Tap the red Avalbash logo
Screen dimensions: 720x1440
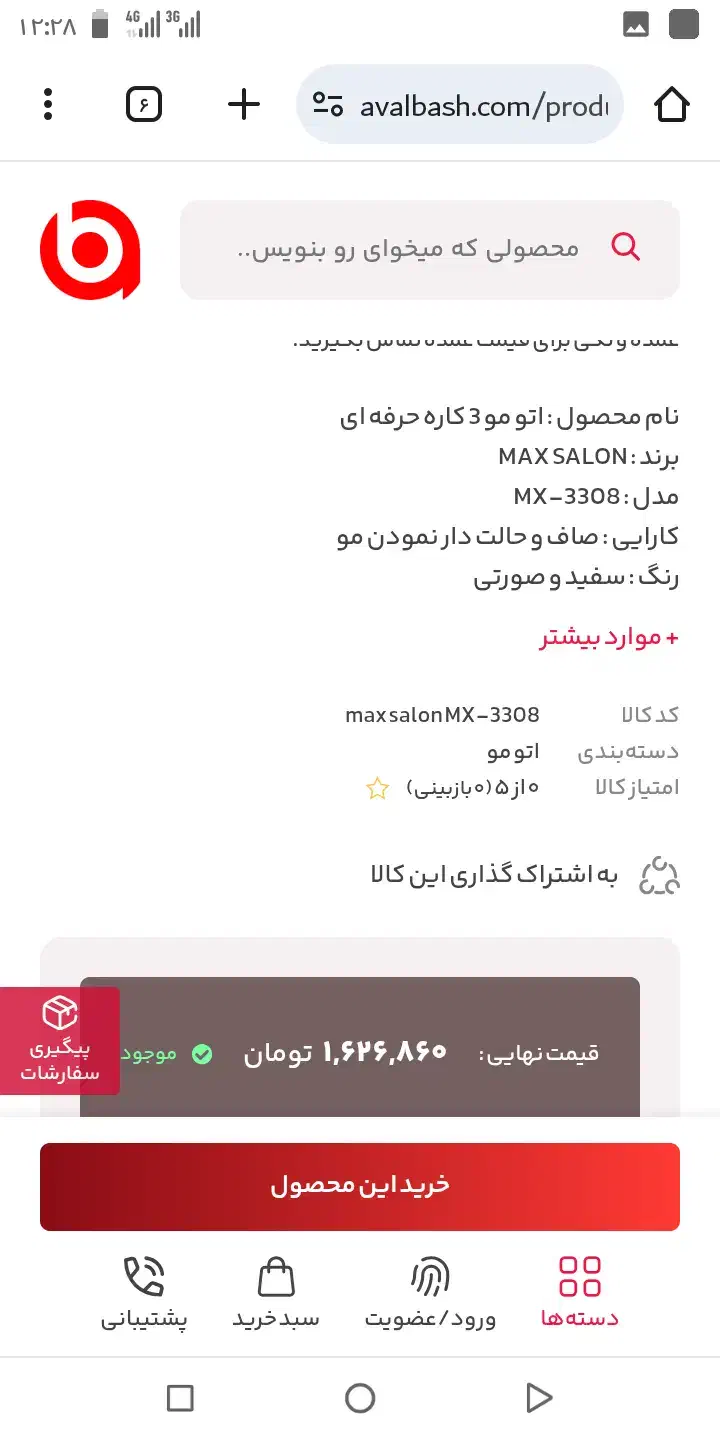90,250
